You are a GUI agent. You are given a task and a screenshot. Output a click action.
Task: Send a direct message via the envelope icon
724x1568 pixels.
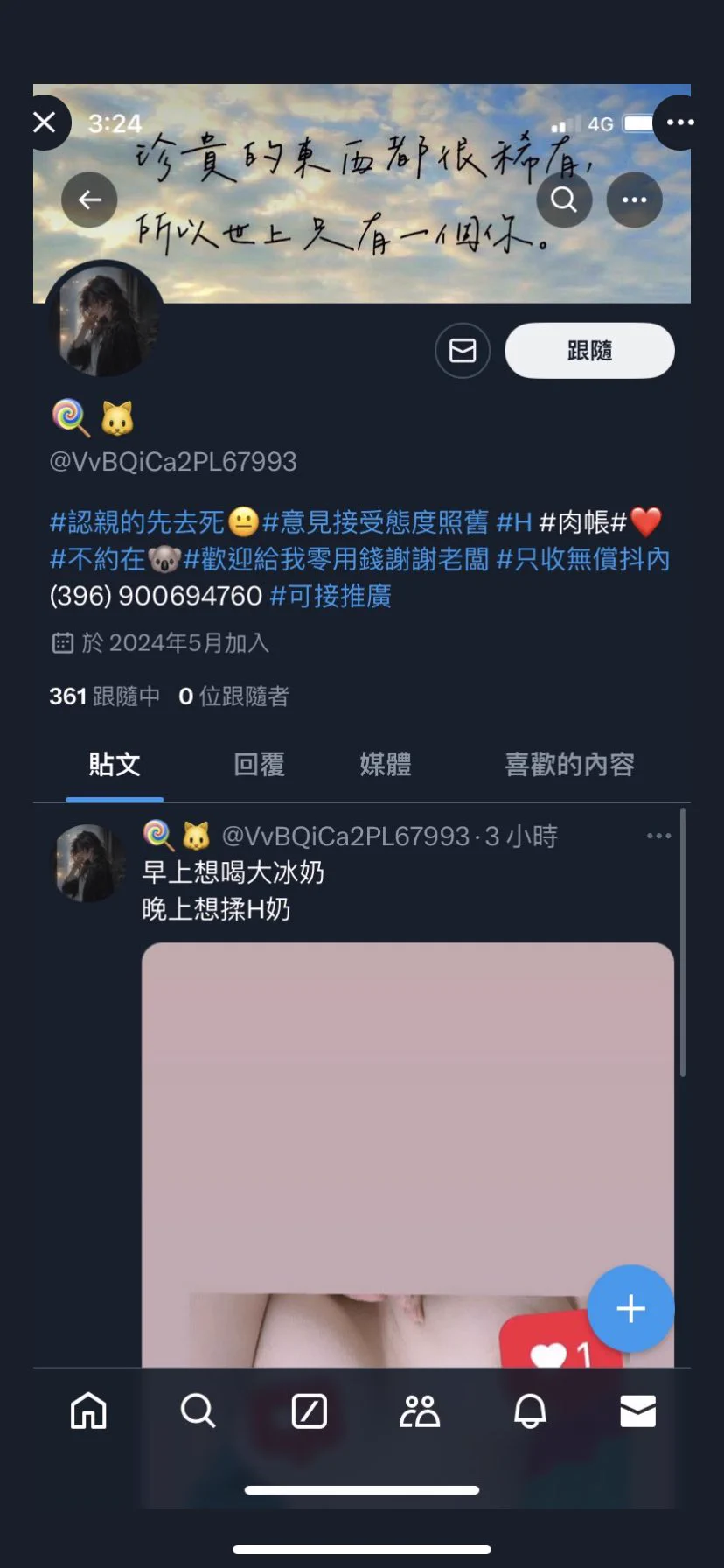tap(463, 351)
